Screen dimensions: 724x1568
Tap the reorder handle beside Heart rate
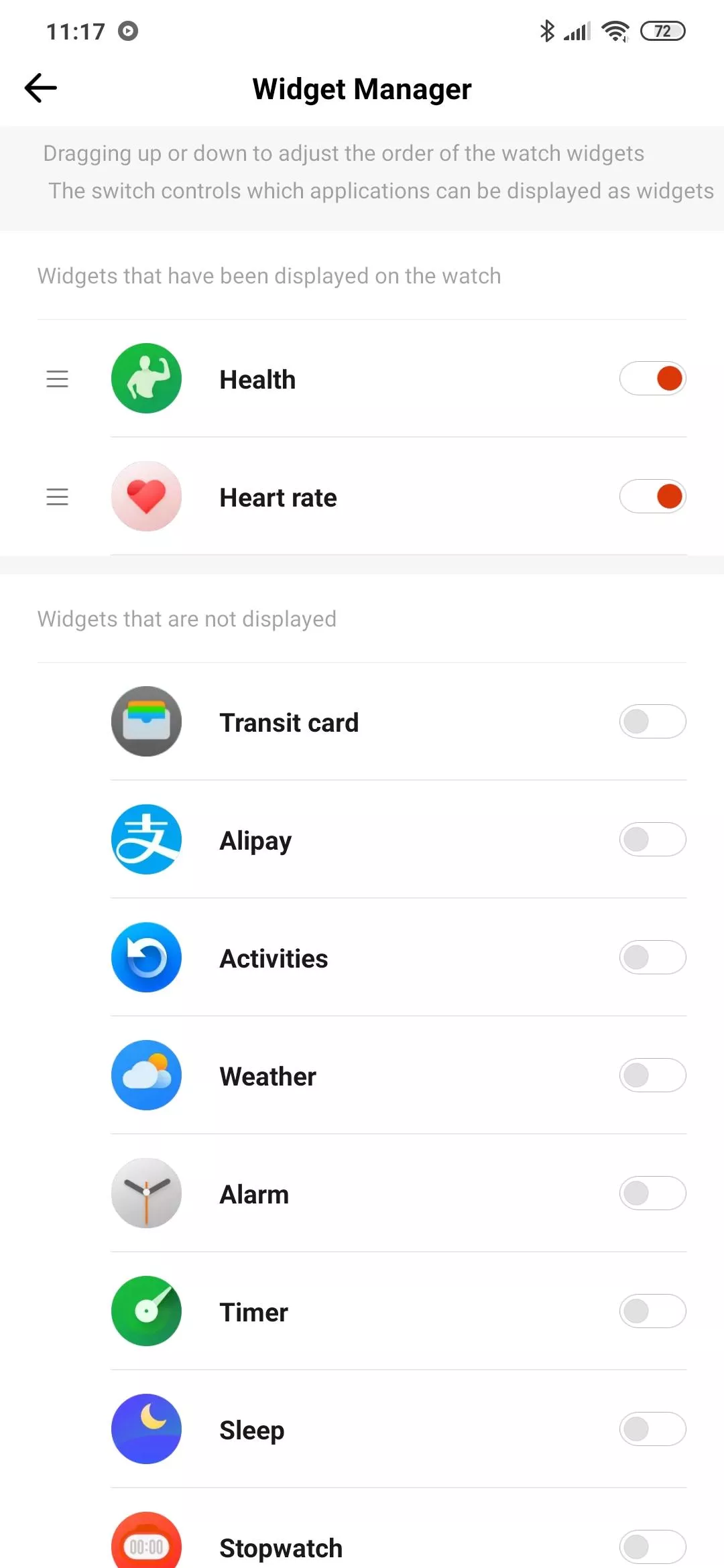(x=58, y=497)
